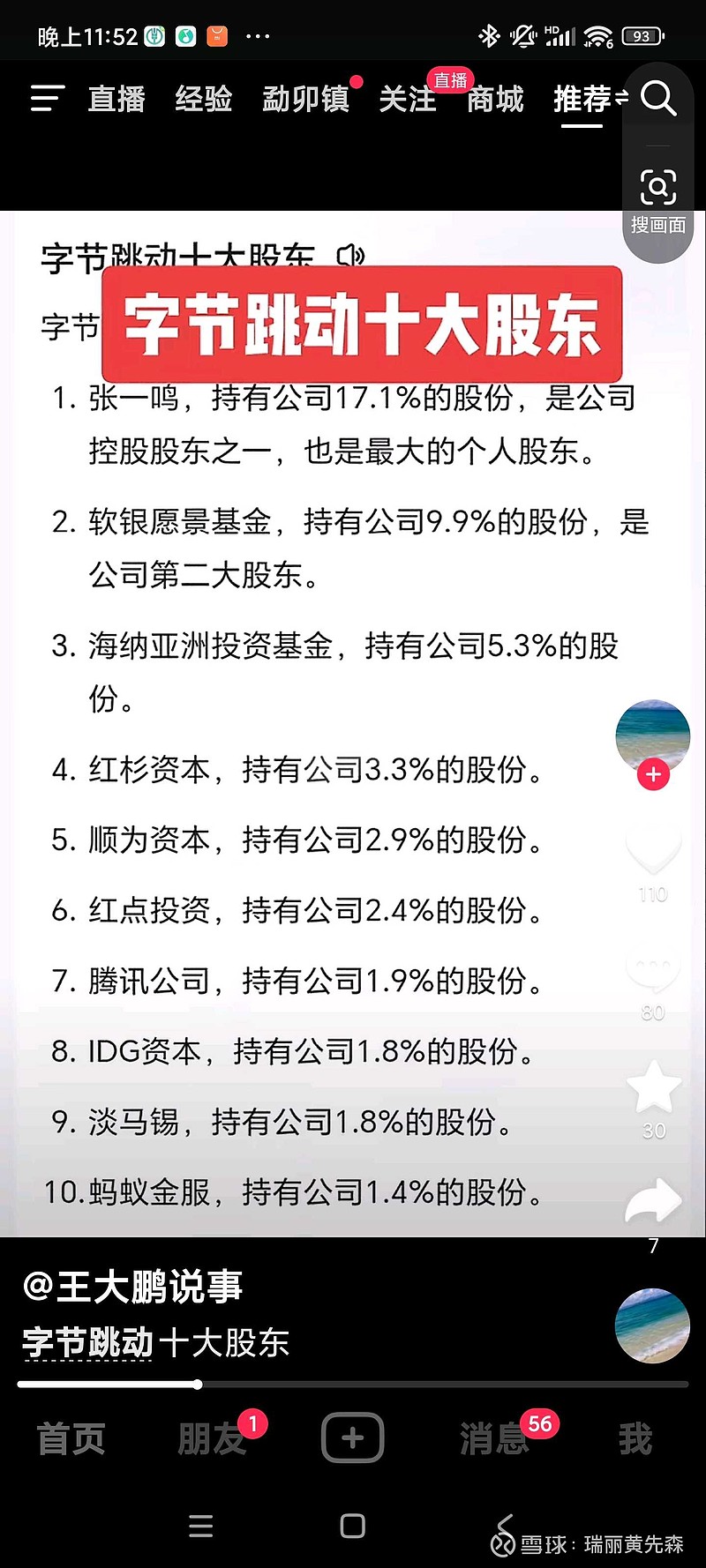Follow the creator via the plus button
The height and width of the screenshot is (1568, 706).
[652, 775]
